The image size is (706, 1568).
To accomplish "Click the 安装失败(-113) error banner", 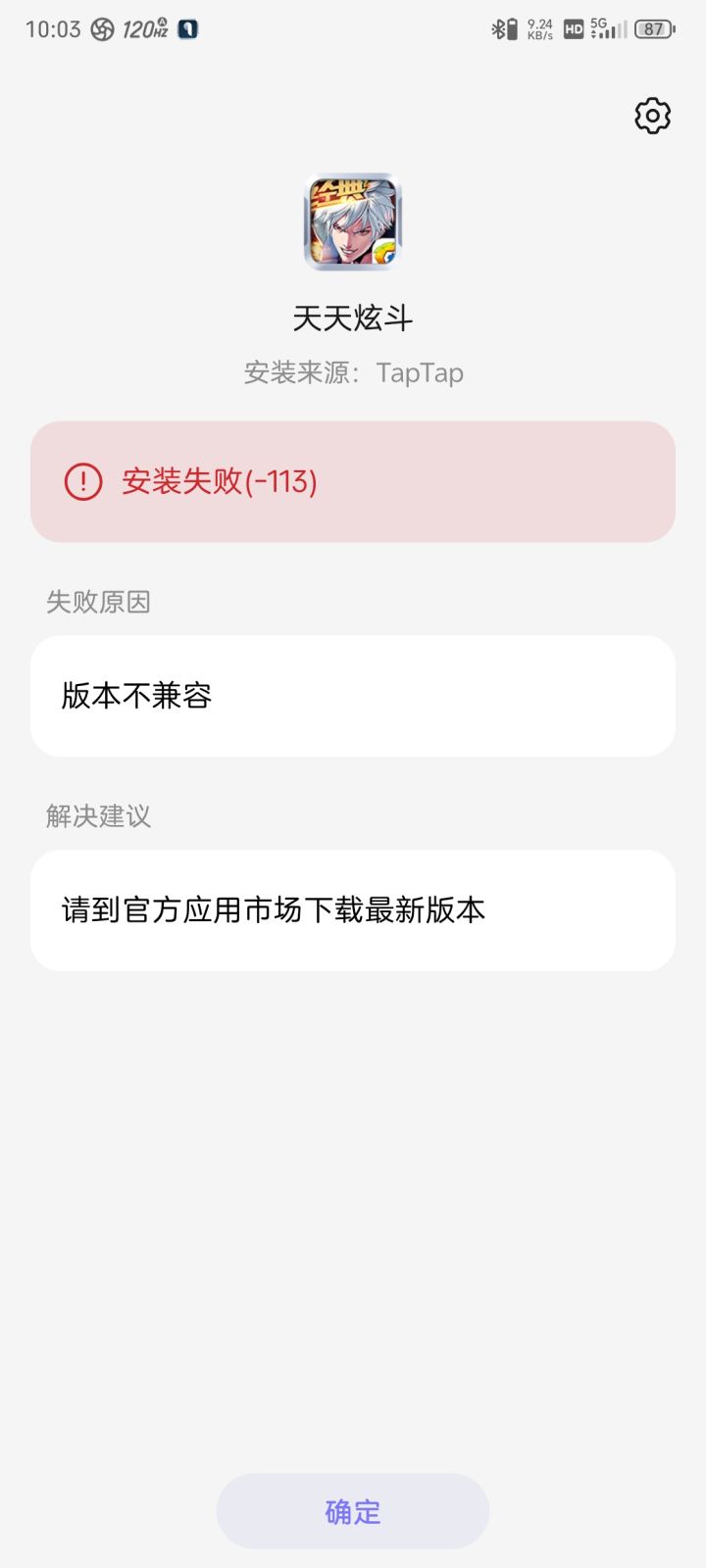I will 351,482.
